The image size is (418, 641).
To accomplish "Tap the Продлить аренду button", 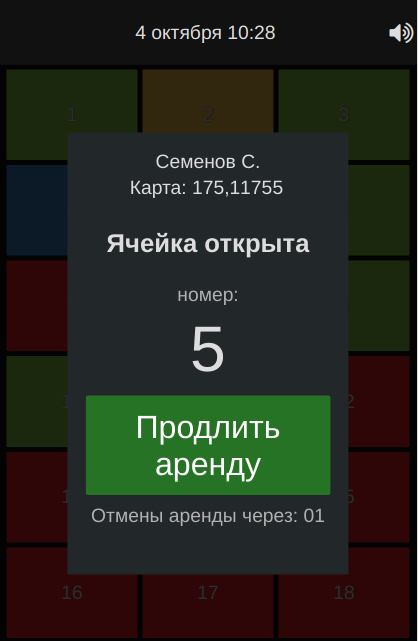I will point(208,445).
